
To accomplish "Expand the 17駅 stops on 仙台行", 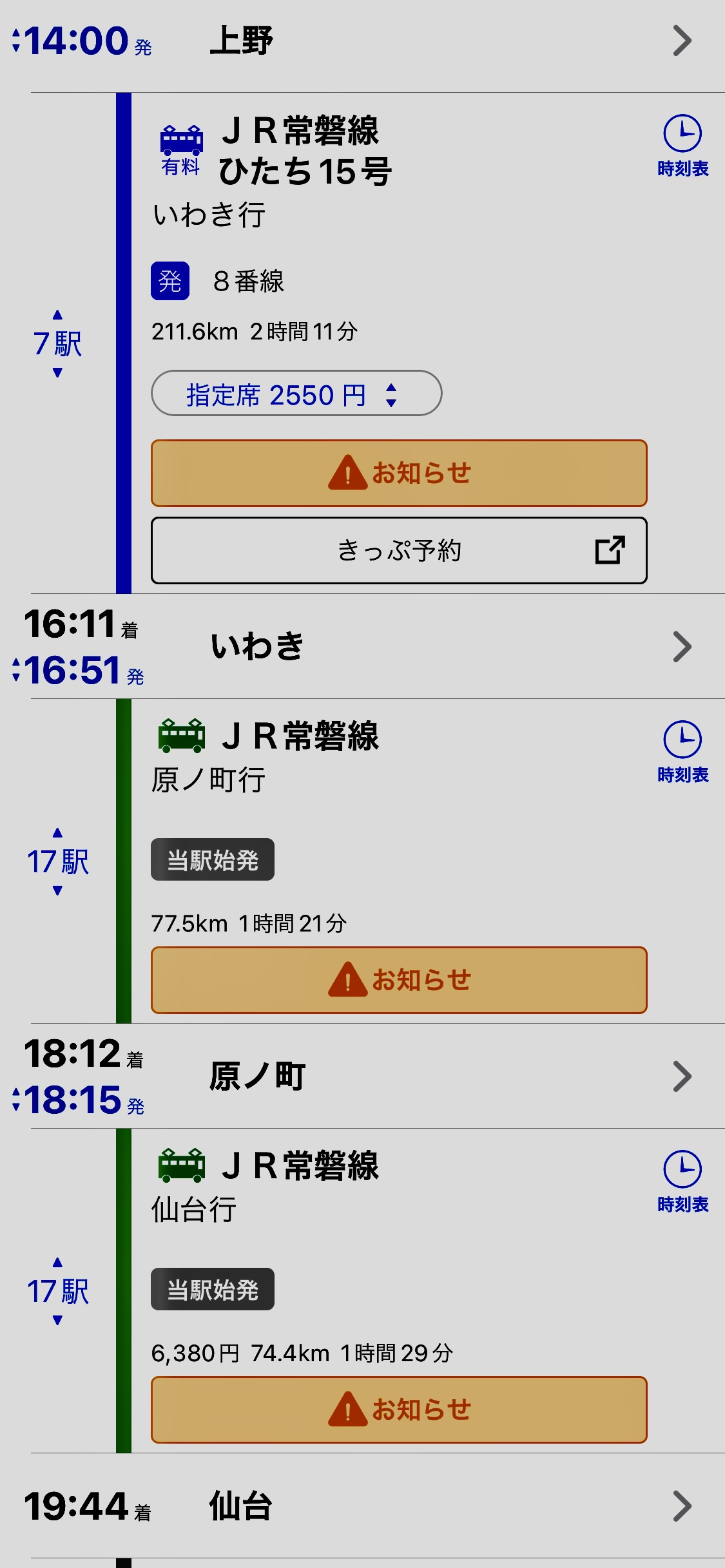I will point(57,1291).
